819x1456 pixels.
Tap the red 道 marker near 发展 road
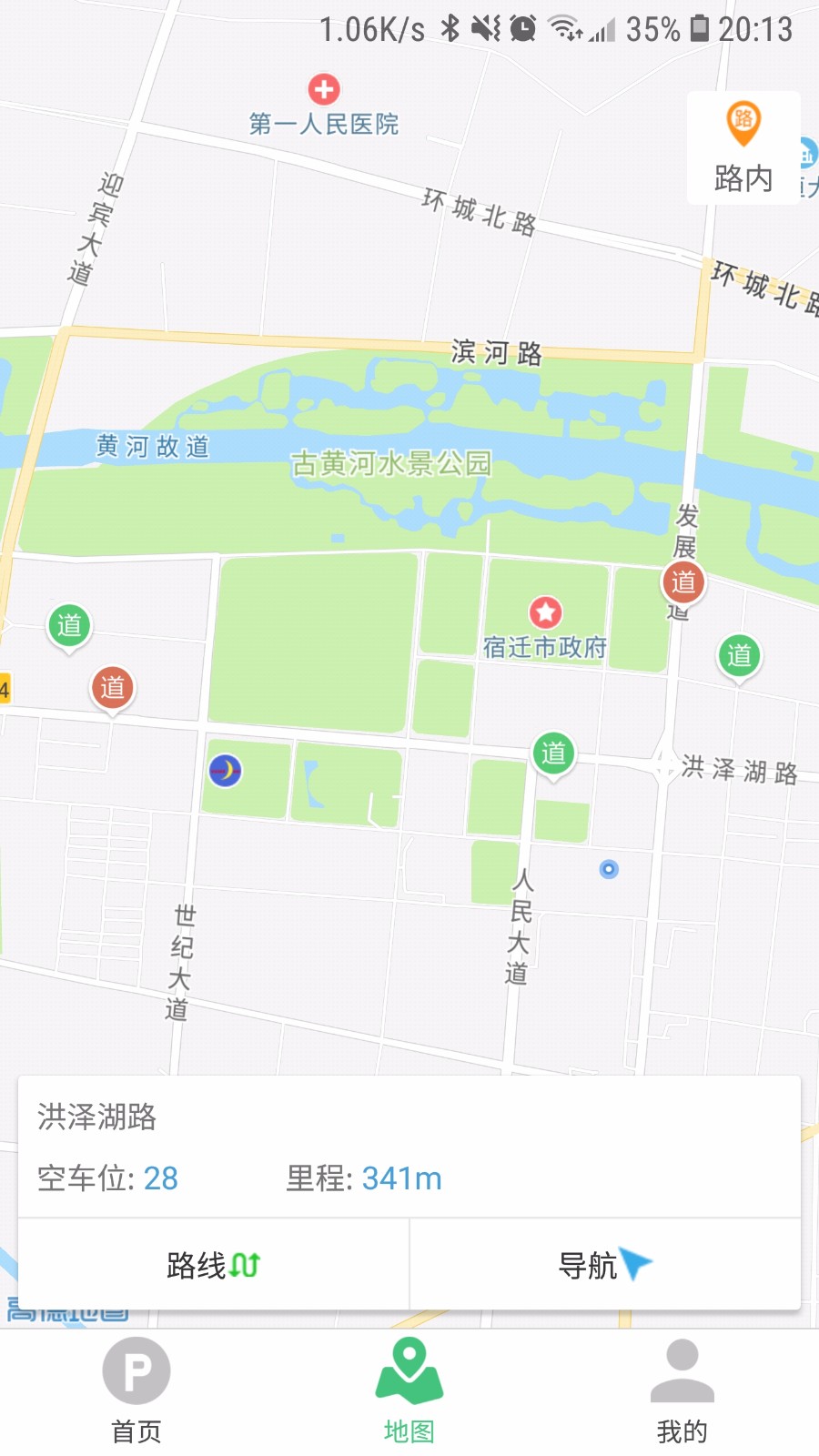click(x=683, y=580)
